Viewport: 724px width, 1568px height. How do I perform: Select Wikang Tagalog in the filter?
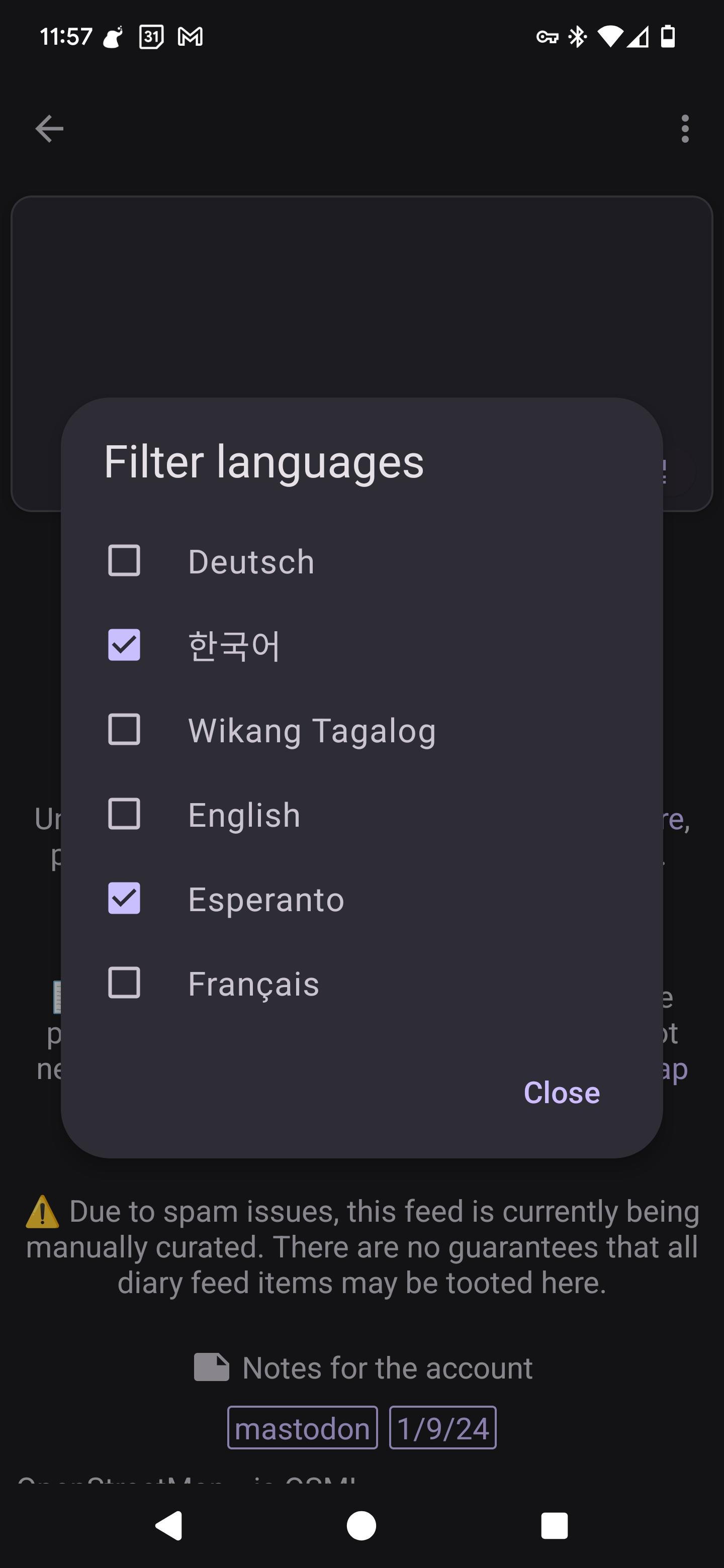click(124, 729)
